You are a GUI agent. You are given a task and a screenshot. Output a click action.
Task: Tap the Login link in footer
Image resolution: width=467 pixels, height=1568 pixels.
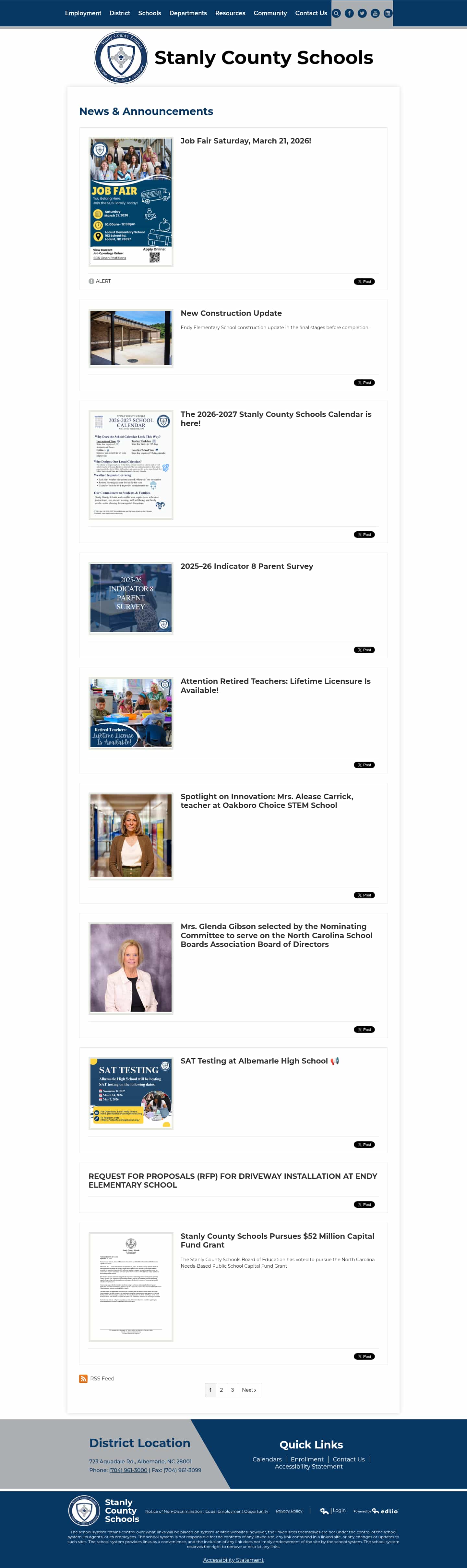[338, 1510]
